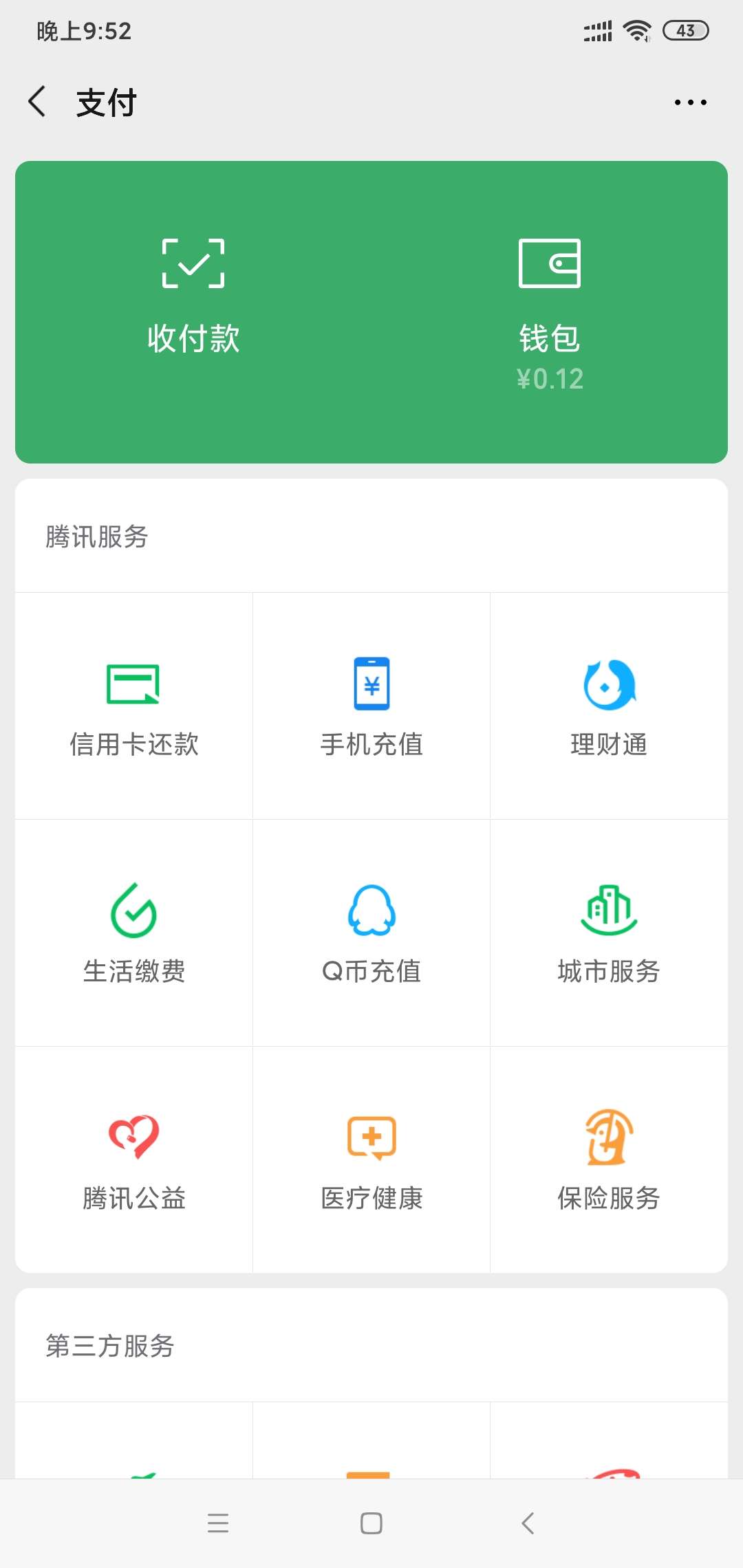Open 腾讯公益
The width and height of the screenshot is (743, 1568).
[134, 1159]
